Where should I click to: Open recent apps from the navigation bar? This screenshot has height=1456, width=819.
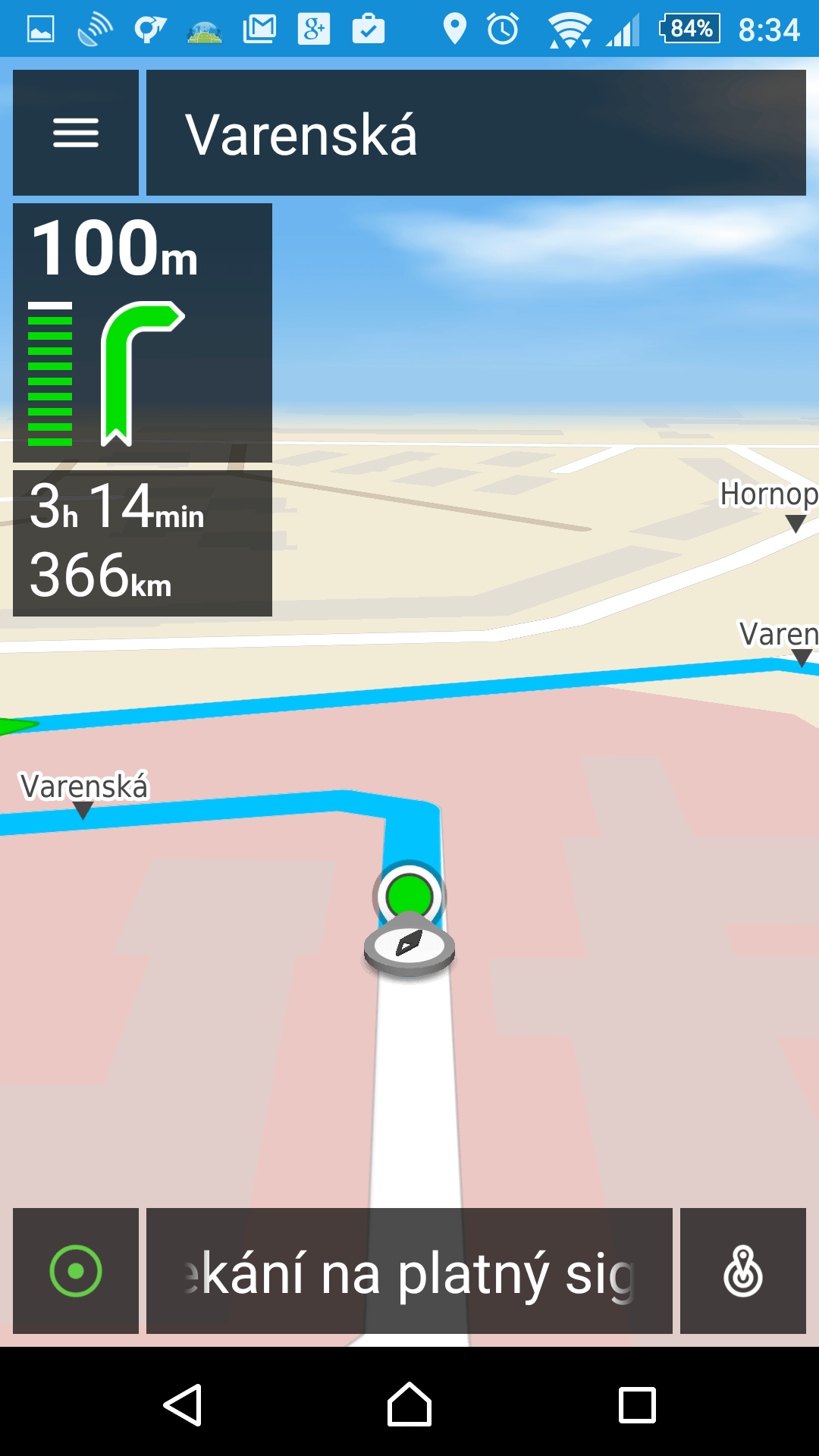click(x=637, y=1405)
